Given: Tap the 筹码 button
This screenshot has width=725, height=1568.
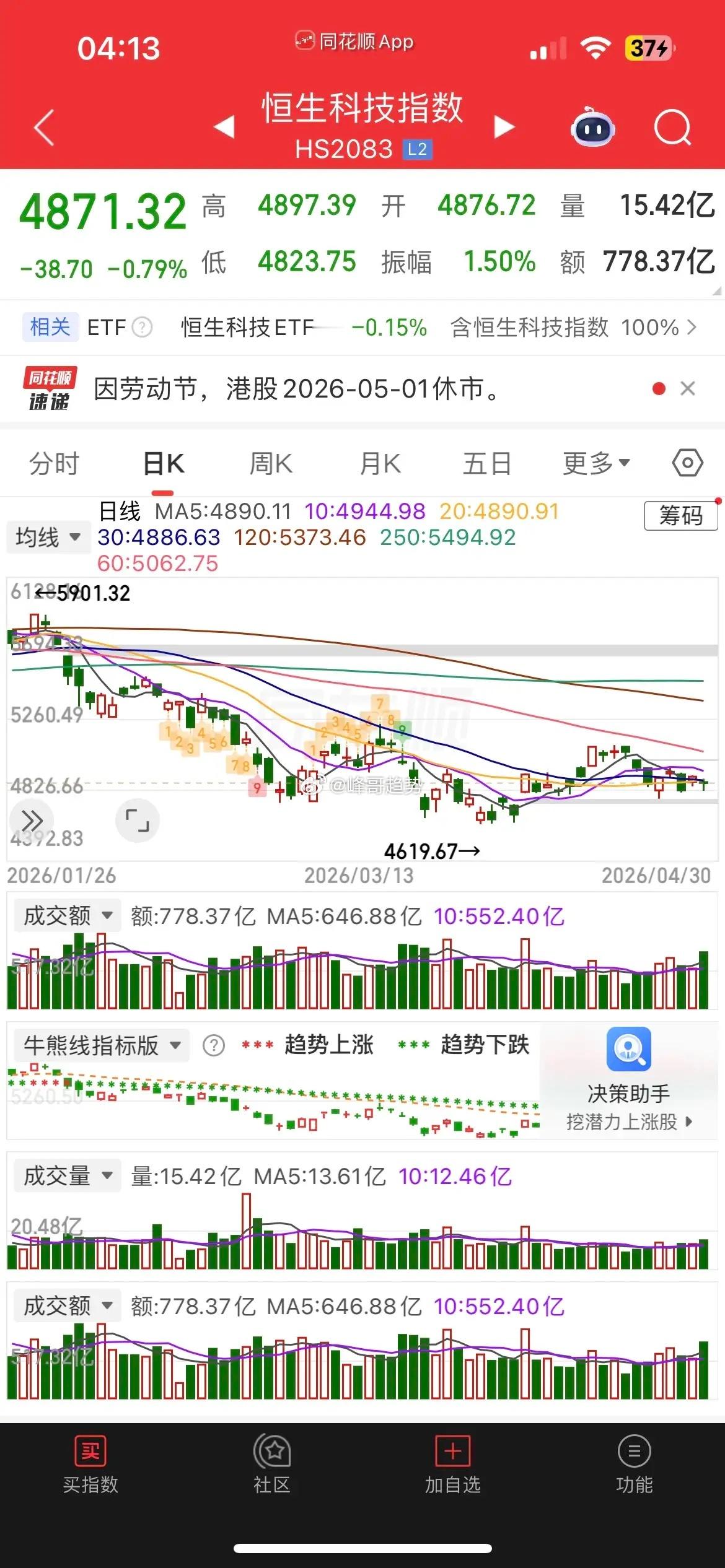Looking at the screenshot, I should [681, 515].
